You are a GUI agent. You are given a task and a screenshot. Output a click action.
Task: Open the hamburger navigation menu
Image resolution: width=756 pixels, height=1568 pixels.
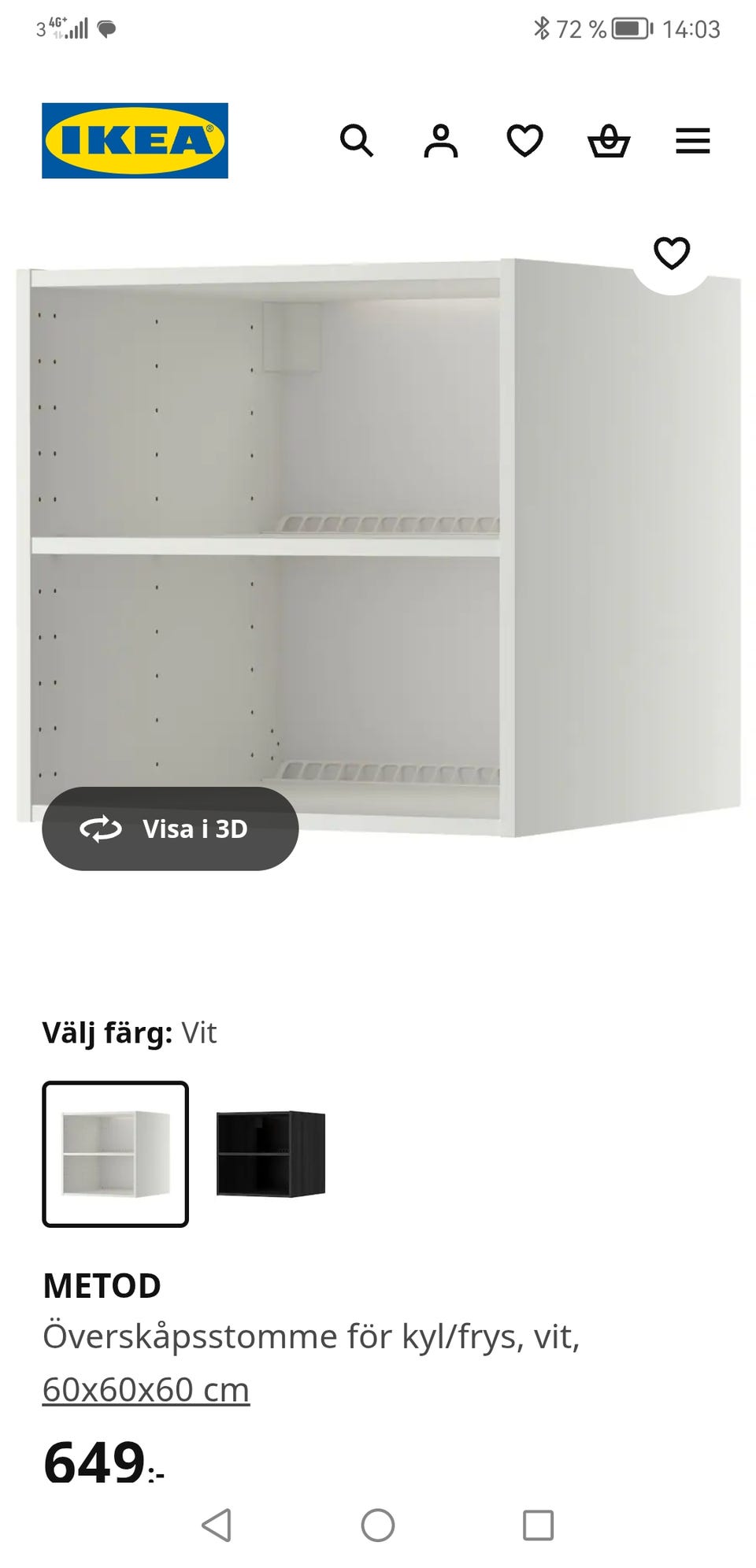[692, 142]
